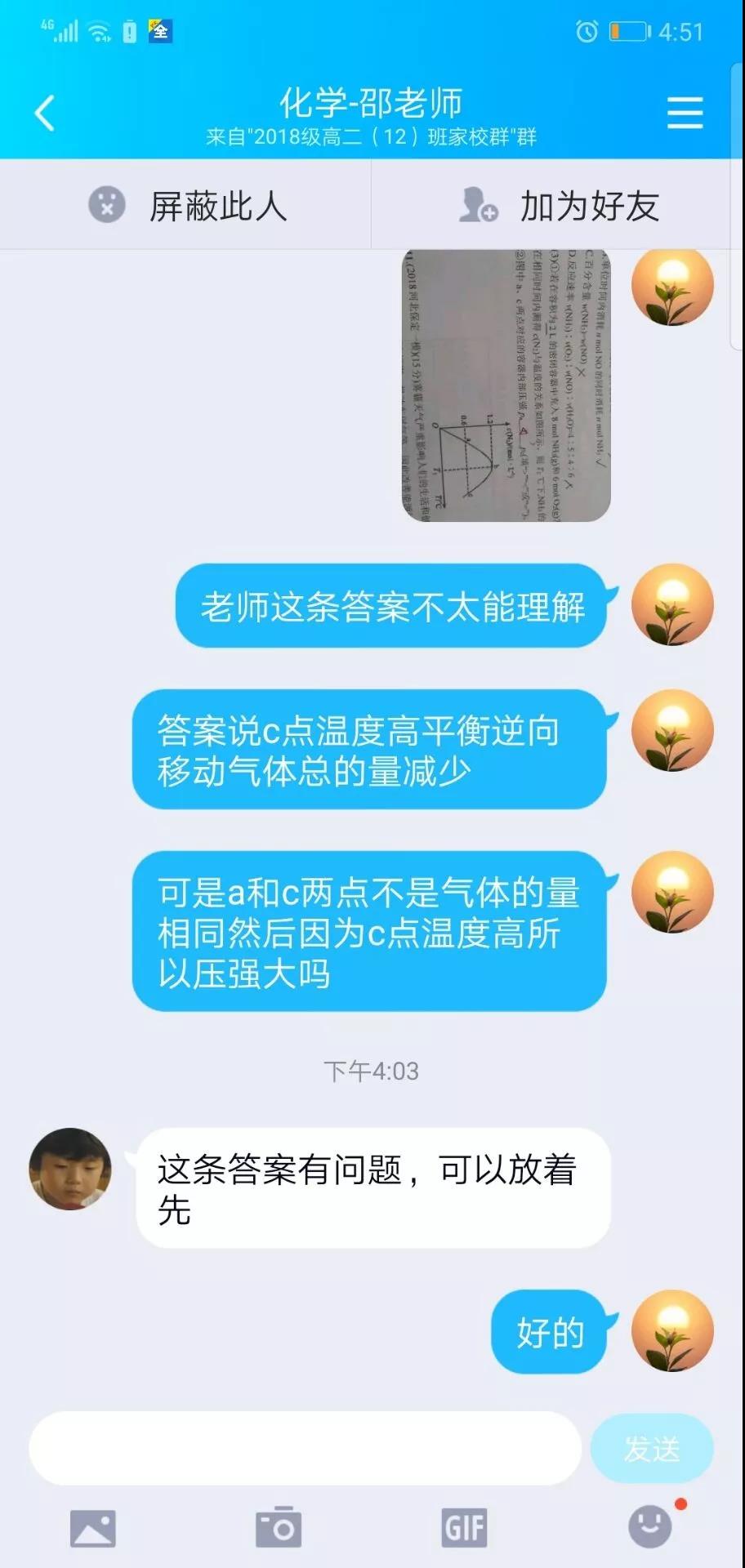
Task: Tap 加为好友 to add friend
Action: click(x=558, y=205)
